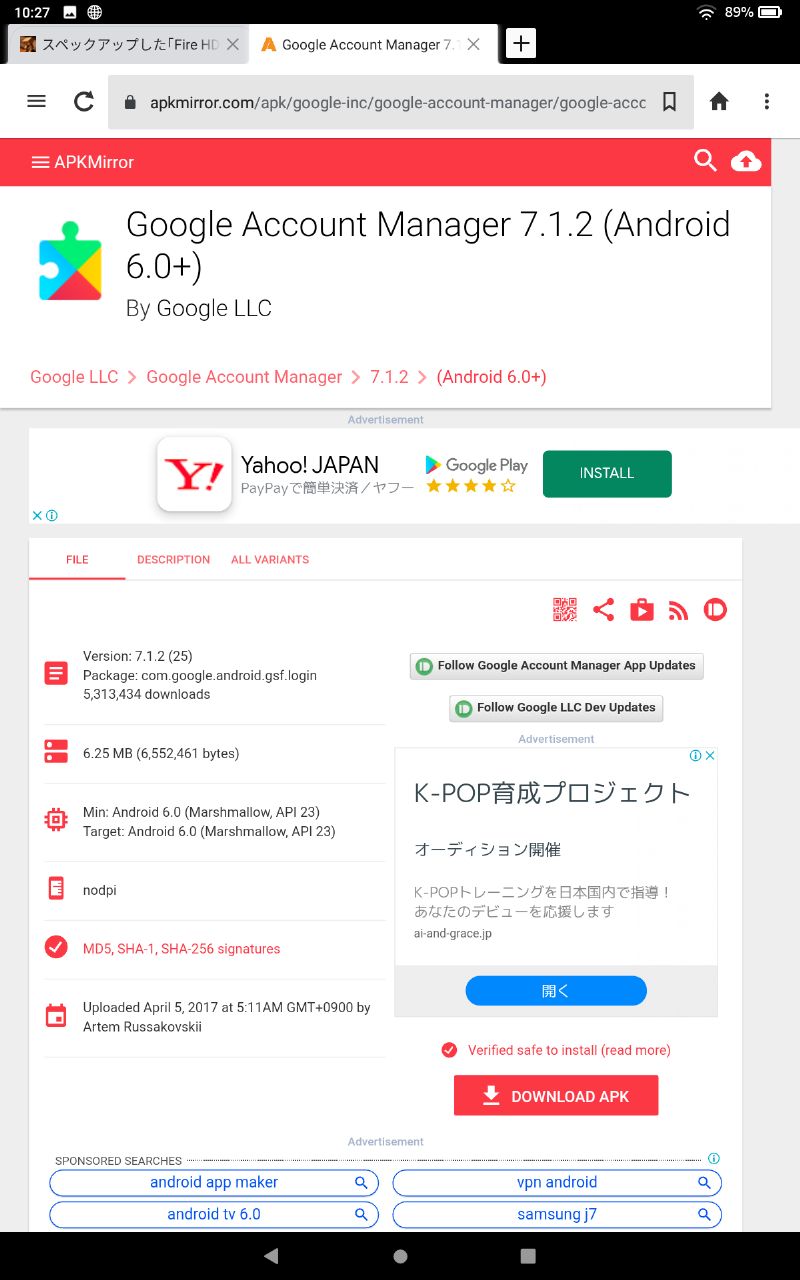The height and width of the screenshot is (1280, 800).
Task: Open MD5, SHA-1, SHA-256 signatures link
Action: click(182, 949)
